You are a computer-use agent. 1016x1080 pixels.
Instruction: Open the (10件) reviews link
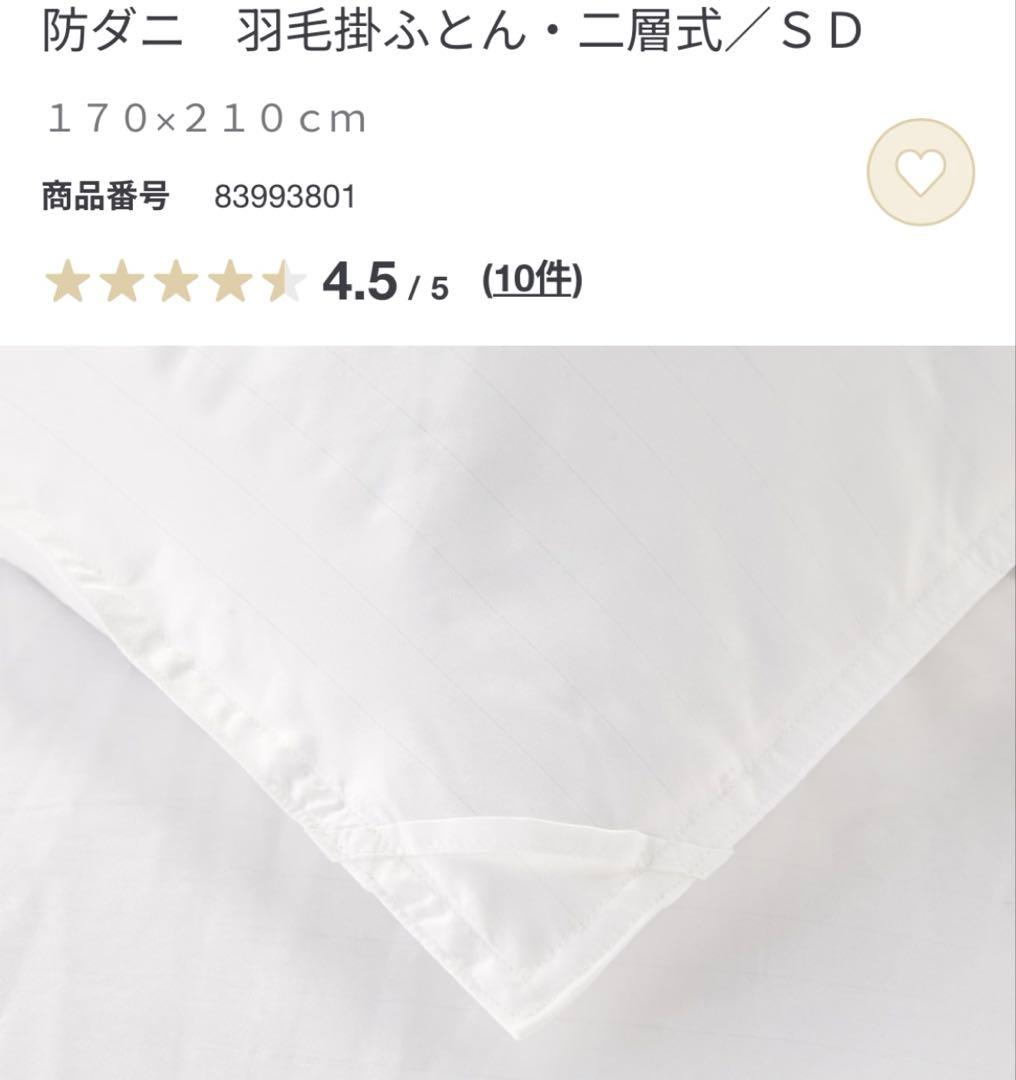pyautogui.click(x=534, y=278)
